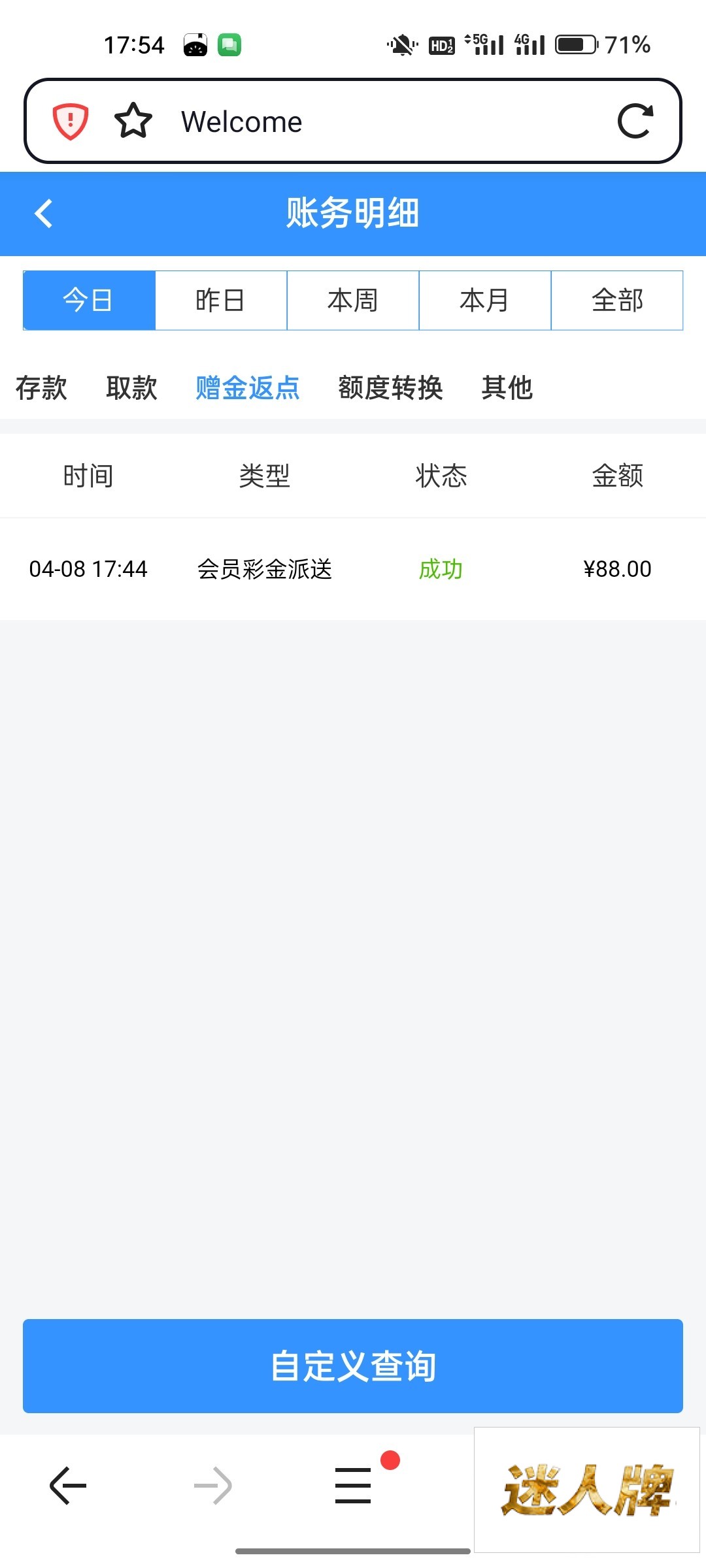The image size is (706, 1568).
Task: Select the 赠金返点 category
Action: point(248,388)
